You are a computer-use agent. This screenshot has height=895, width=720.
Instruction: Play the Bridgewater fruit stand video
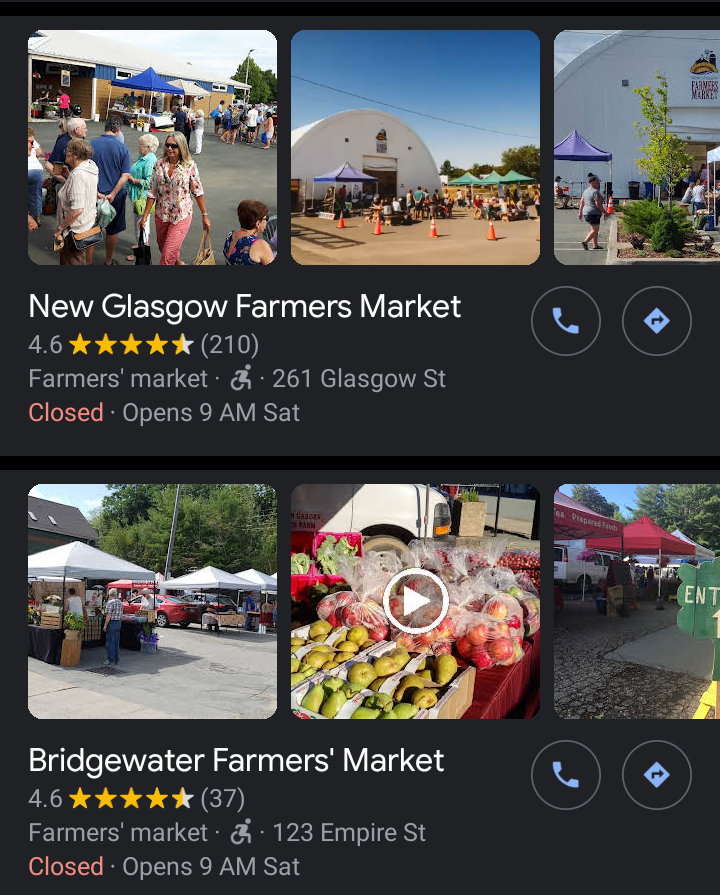pyautogui.click(x=415, y=602)
